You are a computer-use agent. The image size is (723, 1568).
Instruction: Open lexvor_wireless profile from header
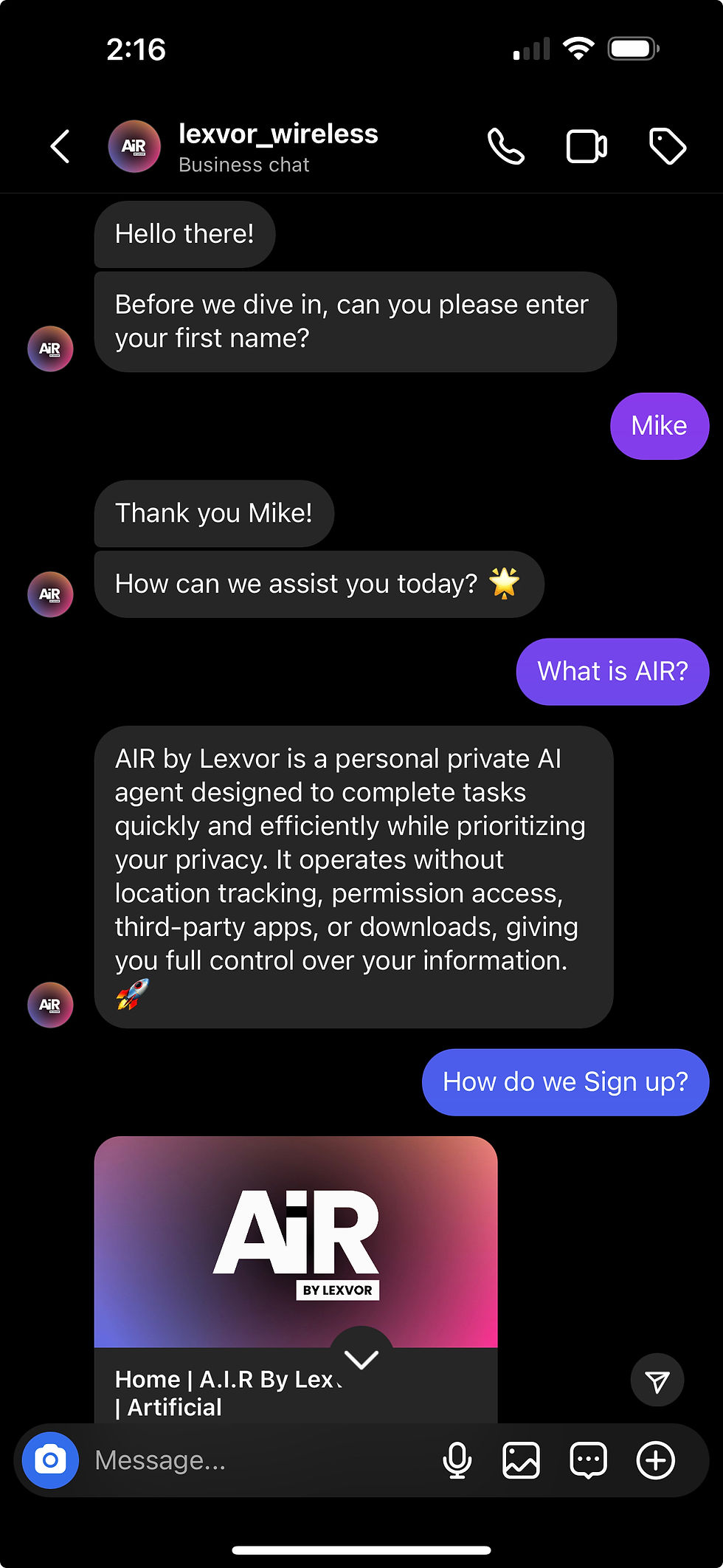[x=278, y=147]
